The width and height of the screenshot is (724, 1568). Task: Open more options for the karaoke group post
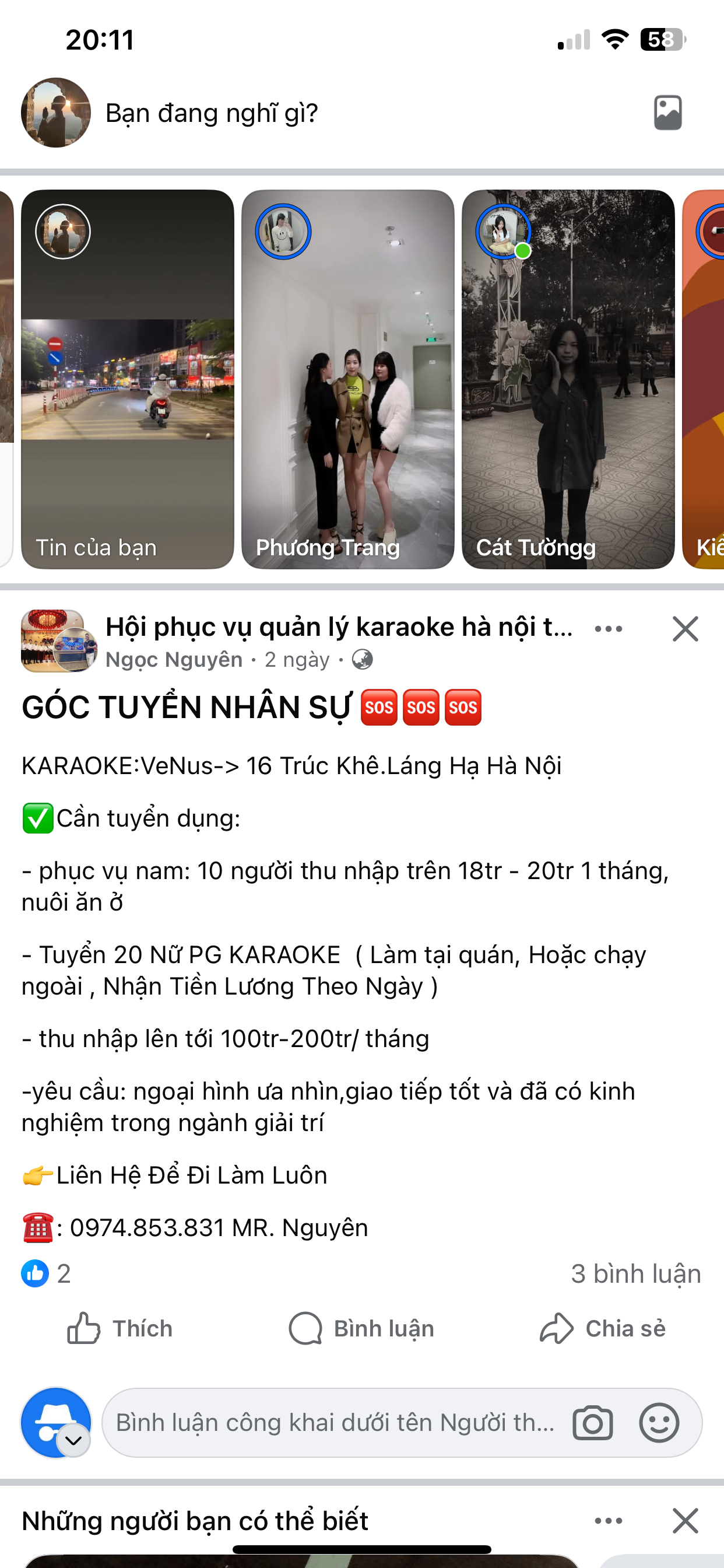609,629
